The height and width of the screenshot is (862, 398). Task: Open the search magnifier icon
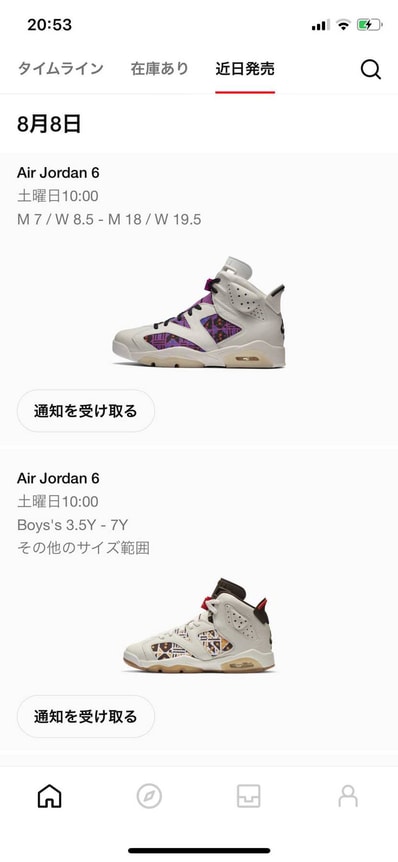[371, 70]
